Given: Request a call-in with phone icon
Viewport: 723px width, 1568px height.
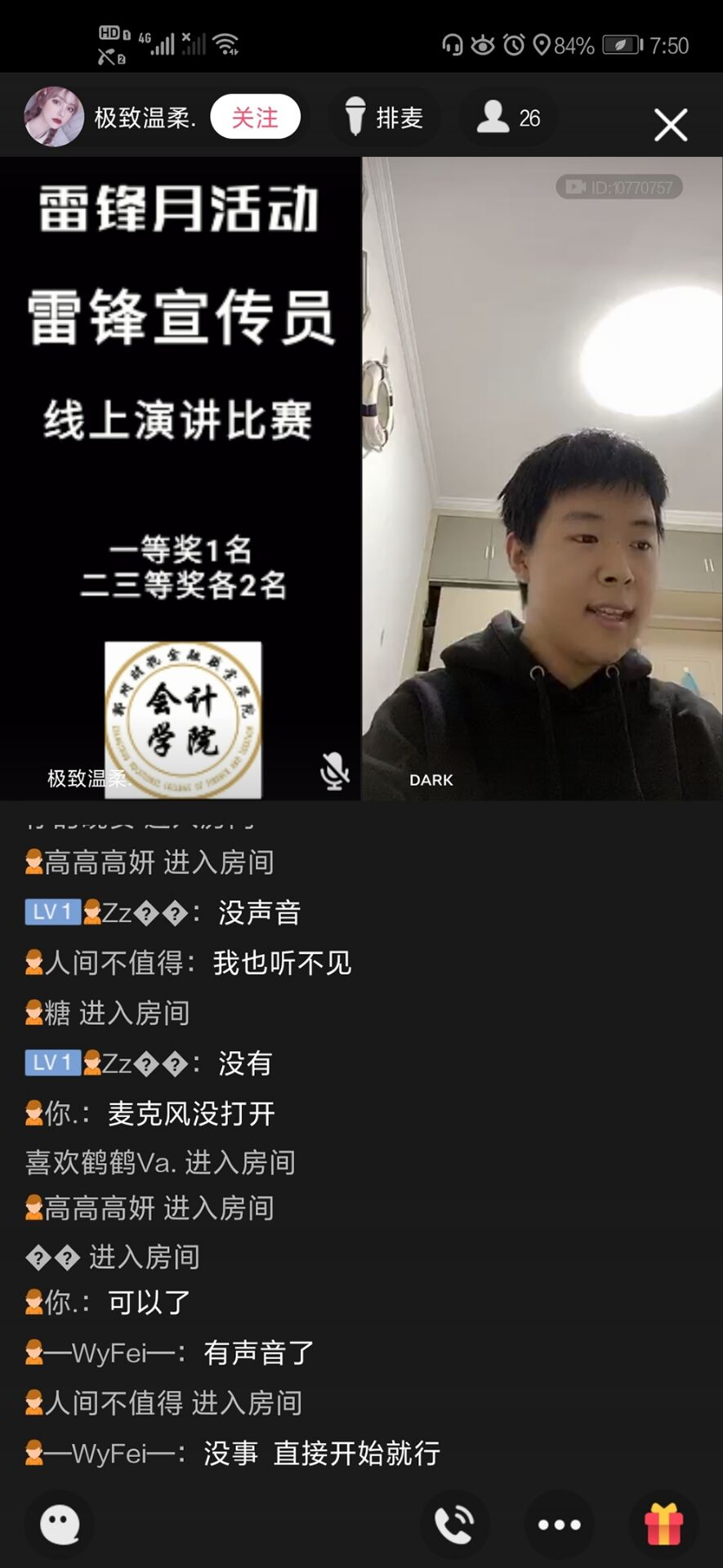Looking at the screenshot, I should 455,1524.
